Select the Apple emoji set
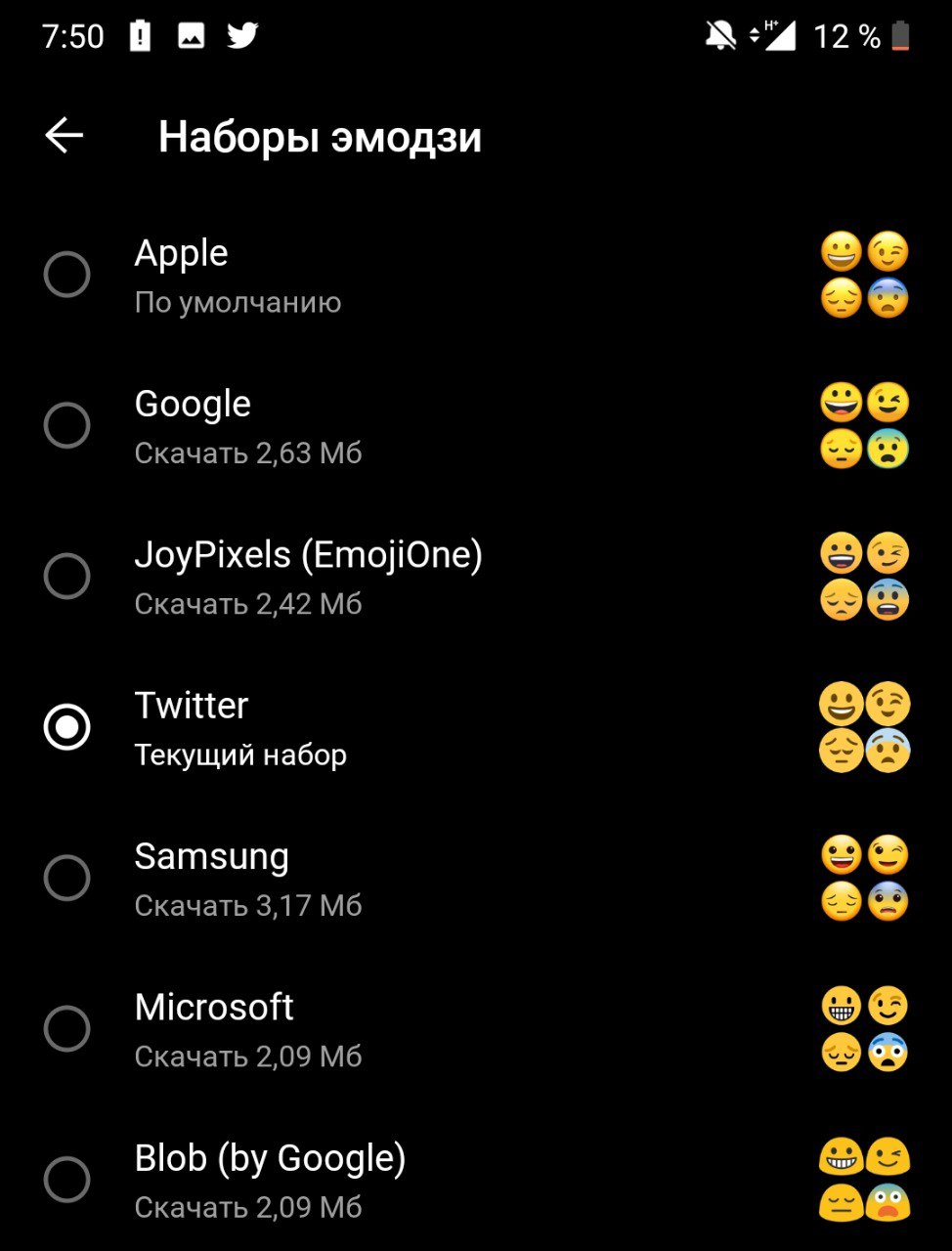Viewport: 952px width, 1251px height. point(67,275)
